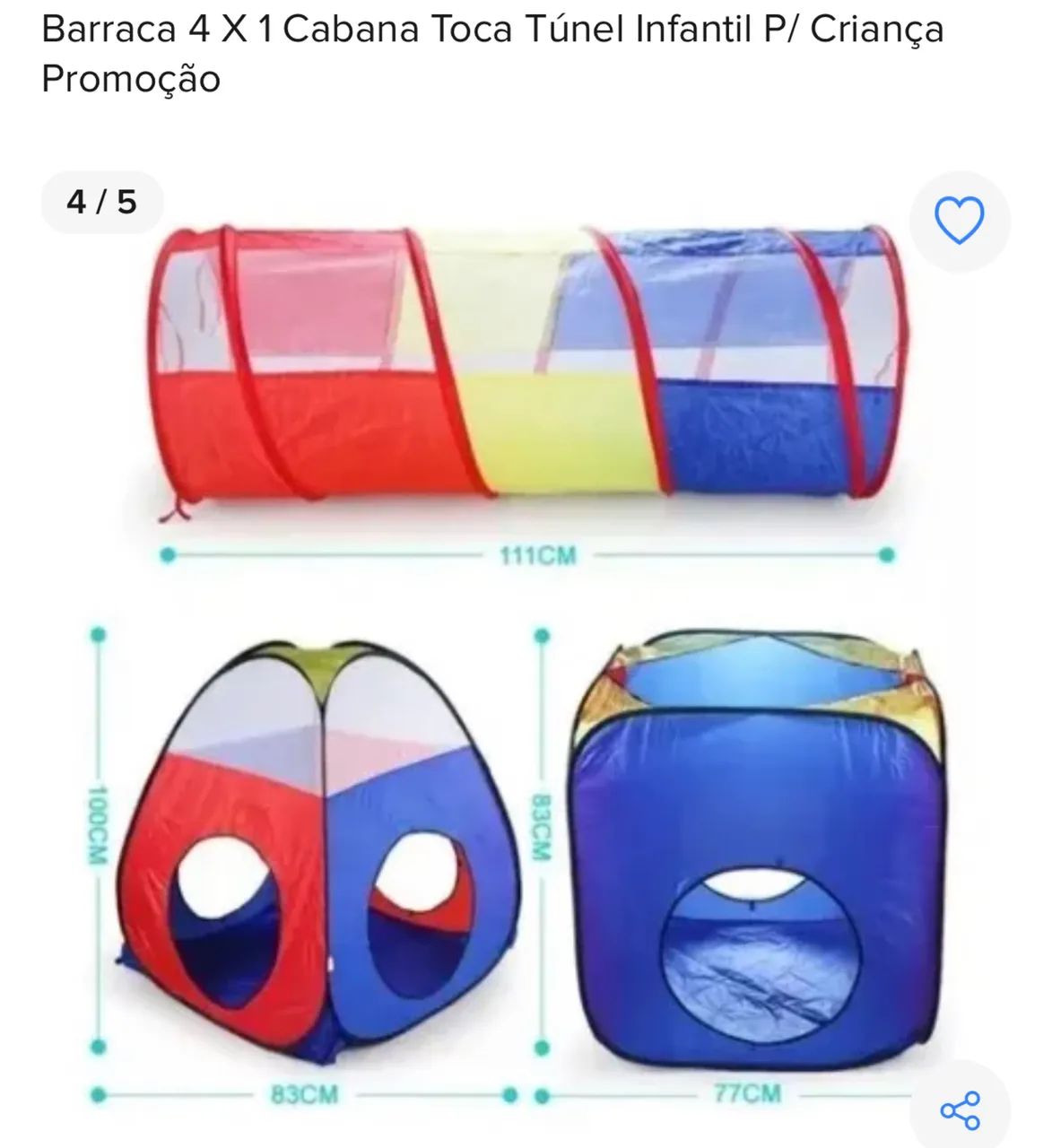Share this product listing
The height and width of the screenshot is (1148, 1052).
pos(960,1110)
